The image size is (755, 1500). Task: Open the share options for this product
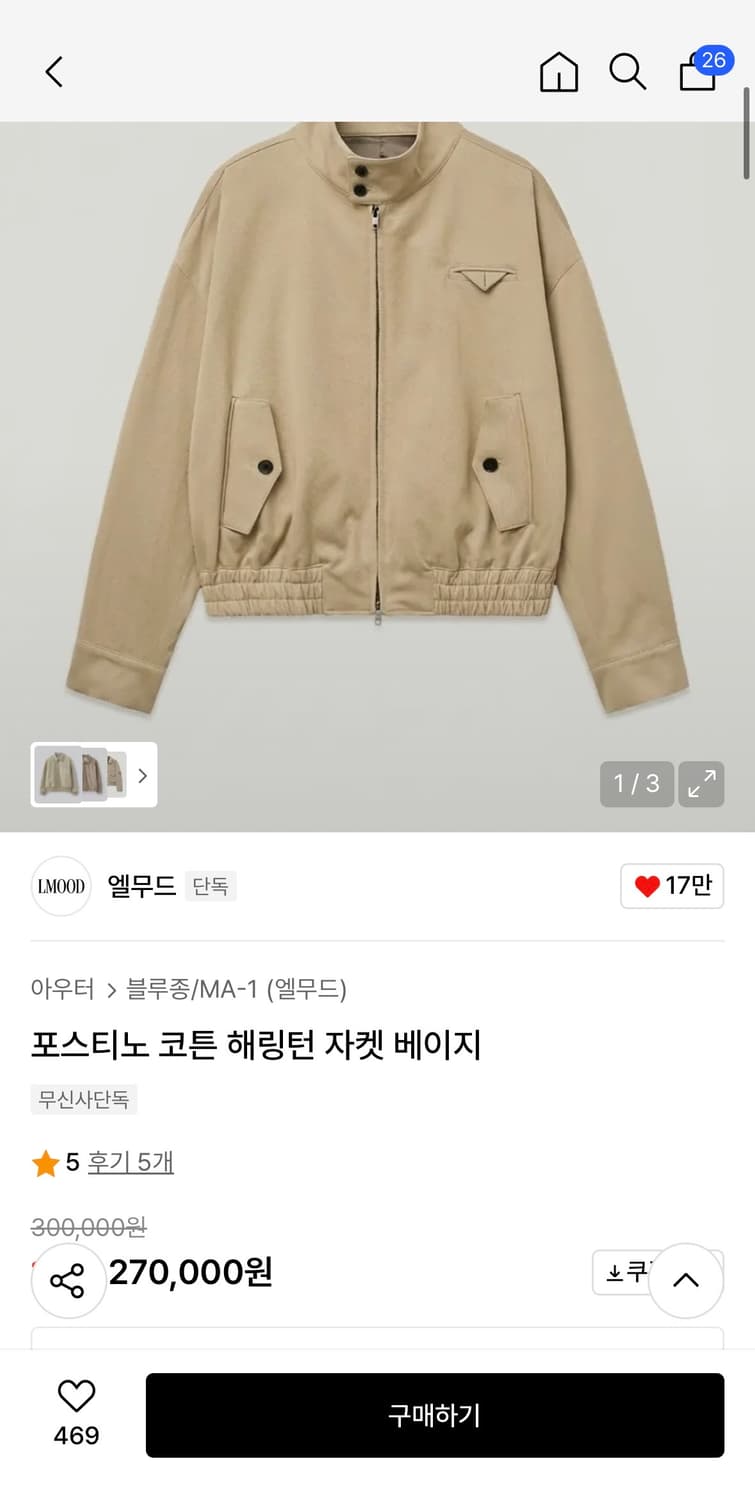coord(68,1279)
